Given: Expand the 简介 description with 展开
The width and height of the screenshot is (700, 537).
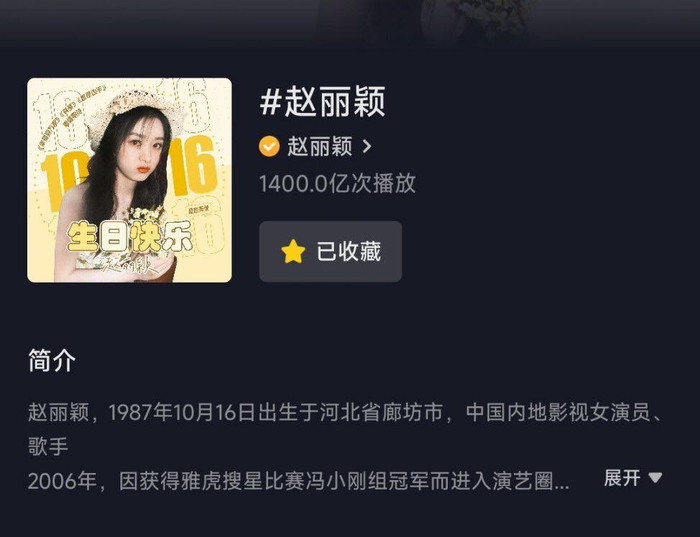Looking at the screenshot, I should coord(632,478).
